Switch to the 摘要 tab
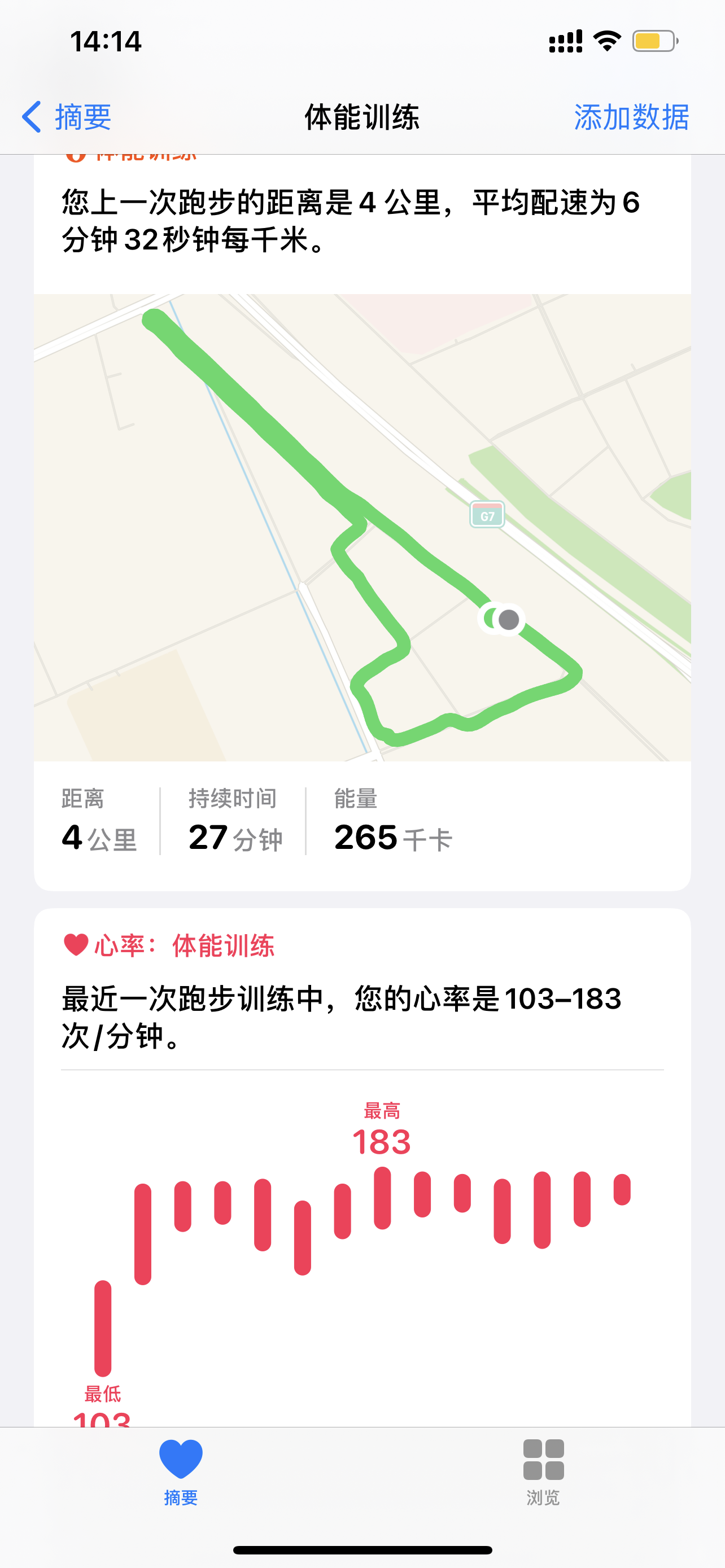The height and width of the screenshot is (1568, 725). pyautogui.click(x=181, y=1472)
